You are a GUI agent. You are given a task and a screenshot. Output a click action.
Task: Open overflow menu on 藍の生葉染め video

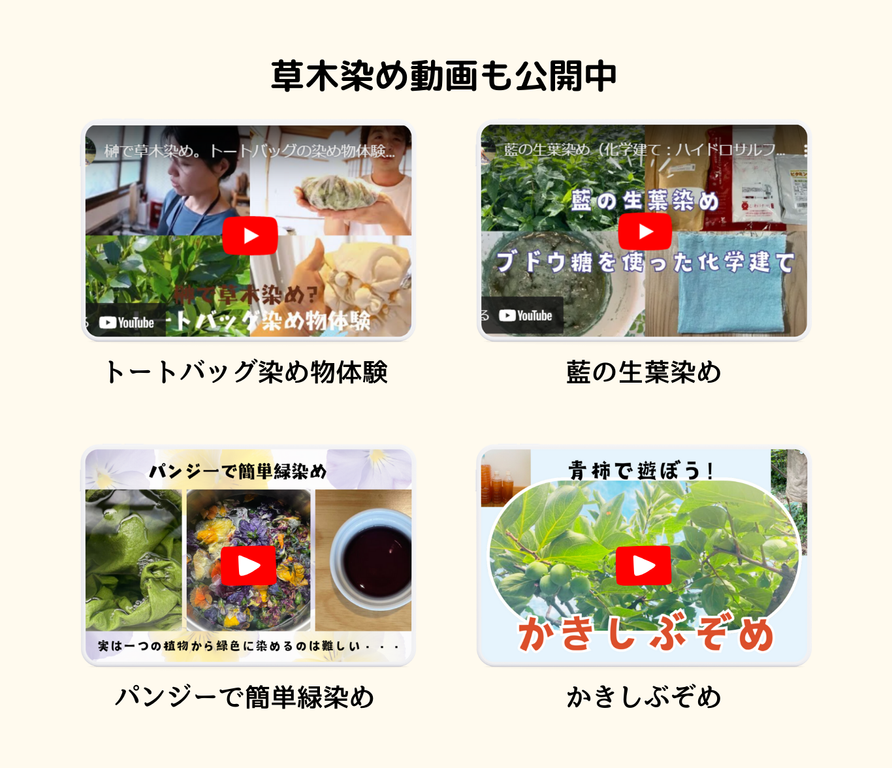click(x=806, y=151)
